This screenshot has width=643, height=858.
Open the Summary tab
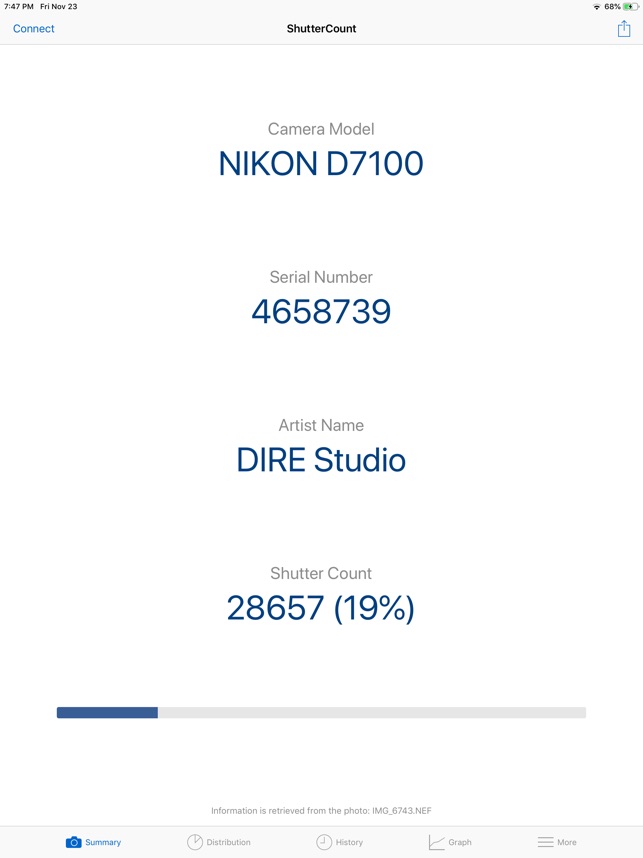tap(94, 842)
